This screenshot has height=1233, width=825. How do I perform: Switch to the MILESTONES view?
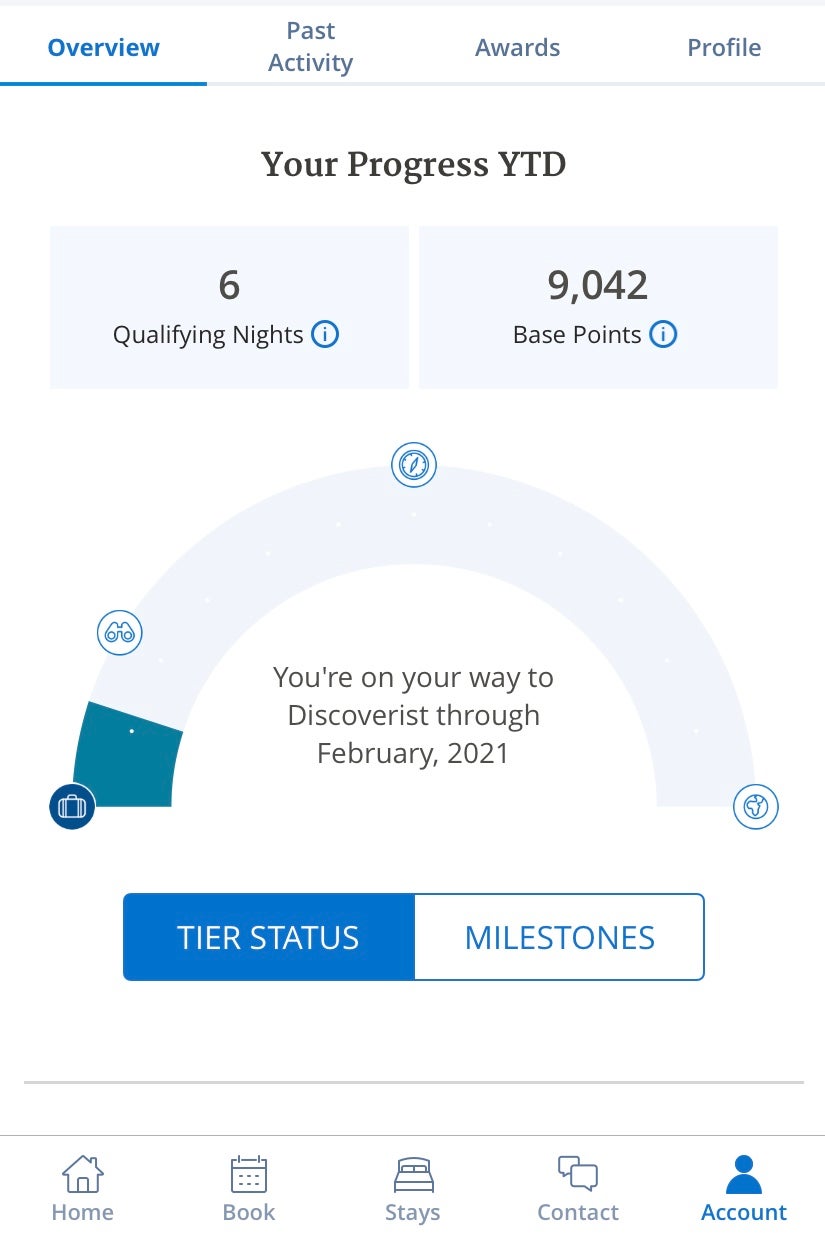tap(559, 937)
